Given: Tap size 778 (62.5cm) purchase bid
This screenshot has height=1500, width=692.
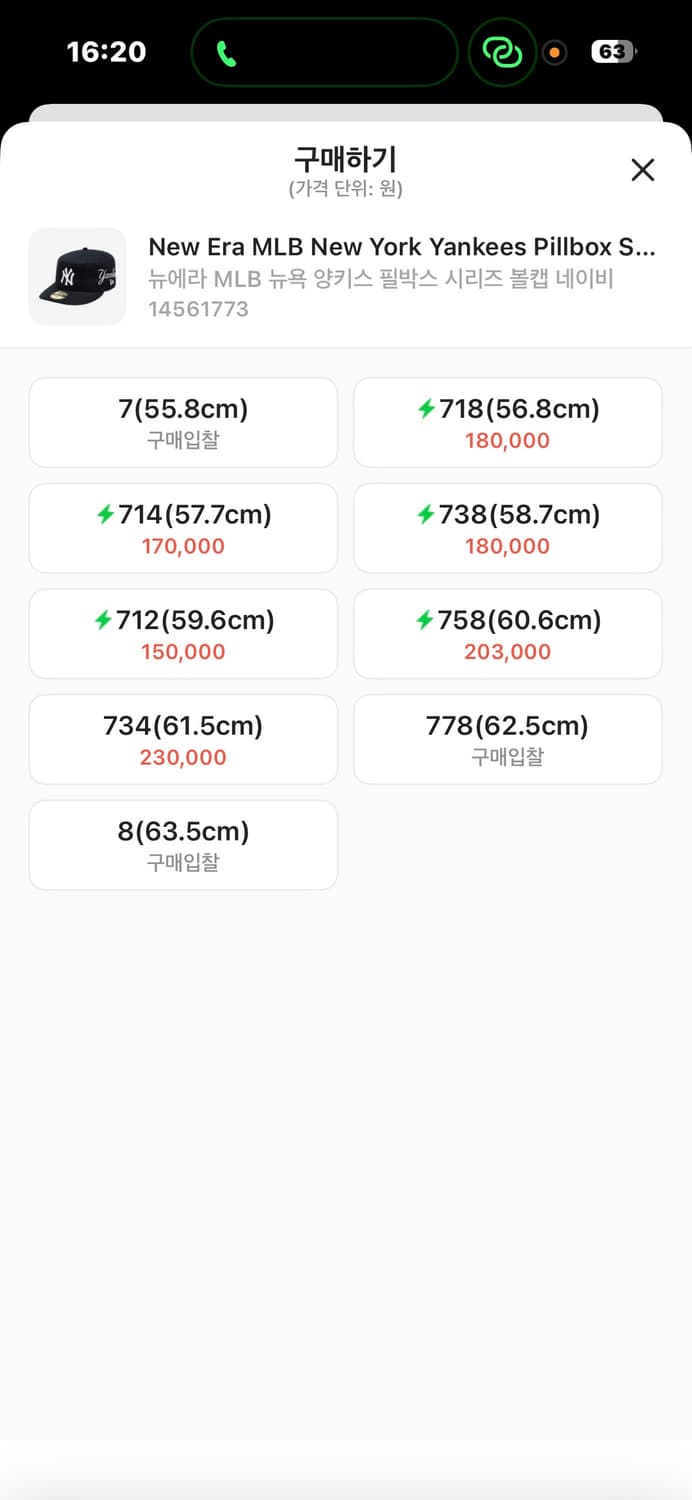Looking at the screenshot, I should click(507, 739).
